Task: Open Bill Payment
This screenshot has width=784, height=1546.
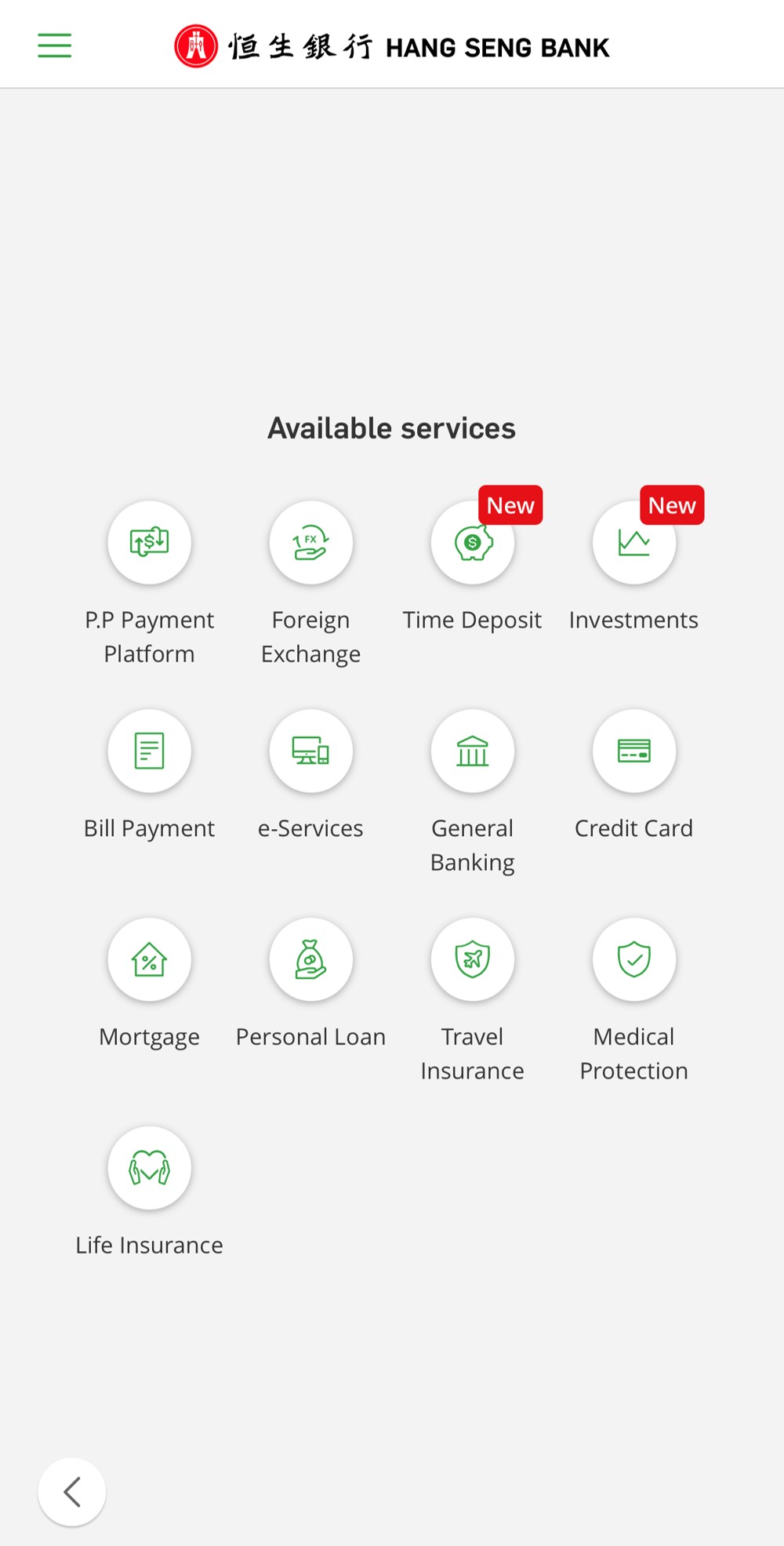Action: (x=149, y=751)
